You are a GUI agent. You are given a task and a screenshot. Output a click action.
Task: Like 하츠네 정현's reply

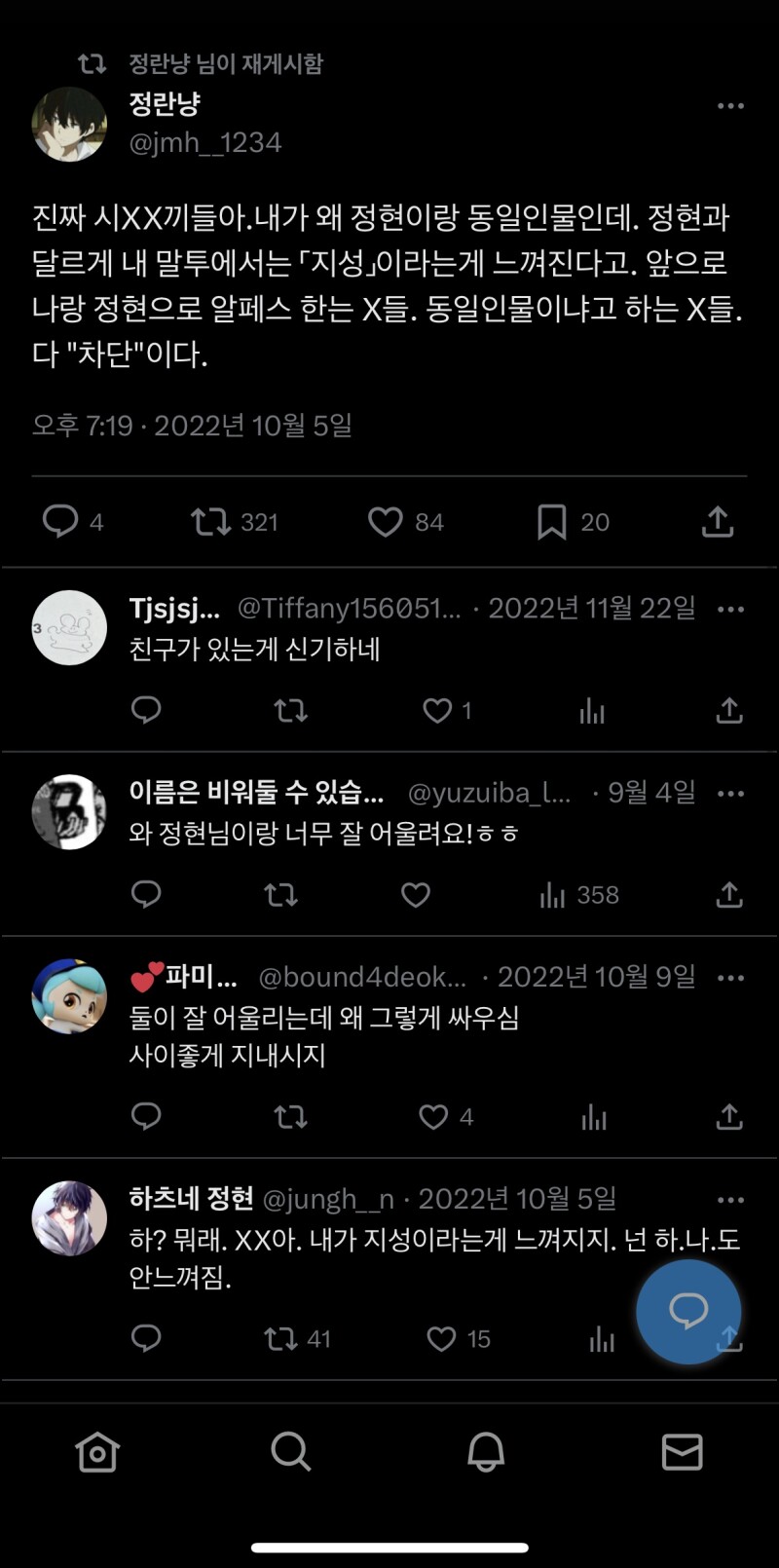tap(441, 1339)
